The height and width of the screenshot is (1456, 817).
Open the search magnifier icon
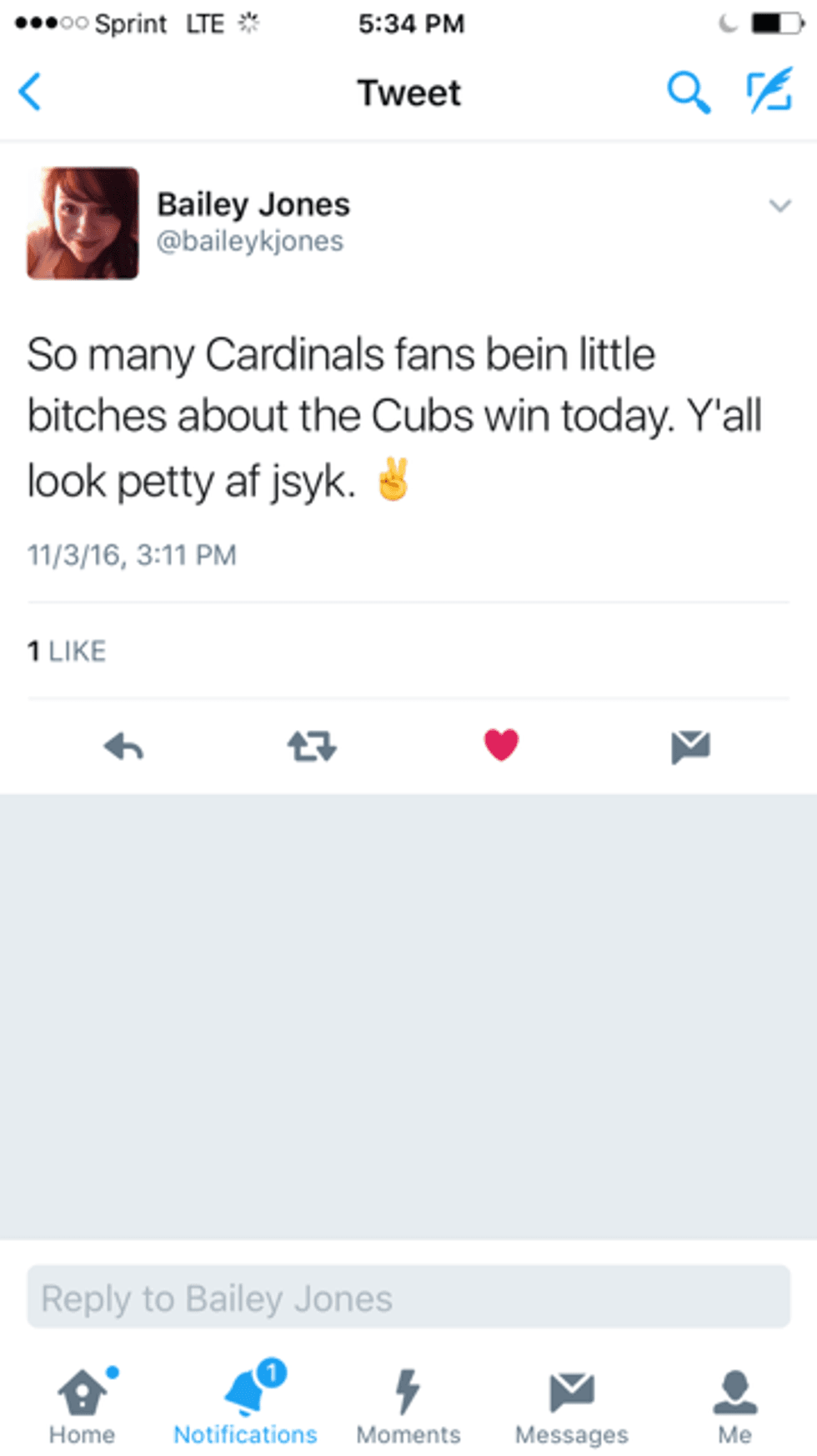tap(688, 92)
